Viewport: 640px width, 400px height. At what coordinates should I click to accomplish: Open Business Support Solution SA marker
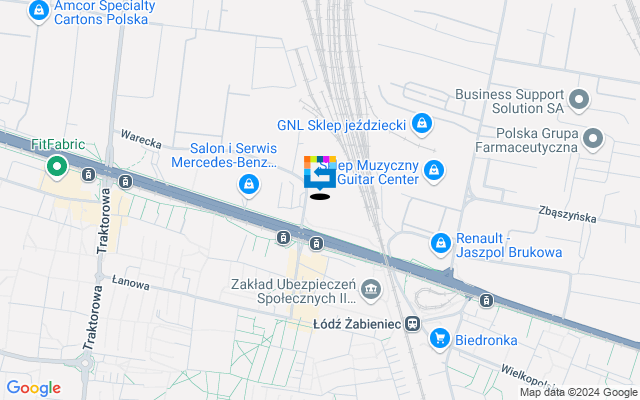(x=580, y=100)
